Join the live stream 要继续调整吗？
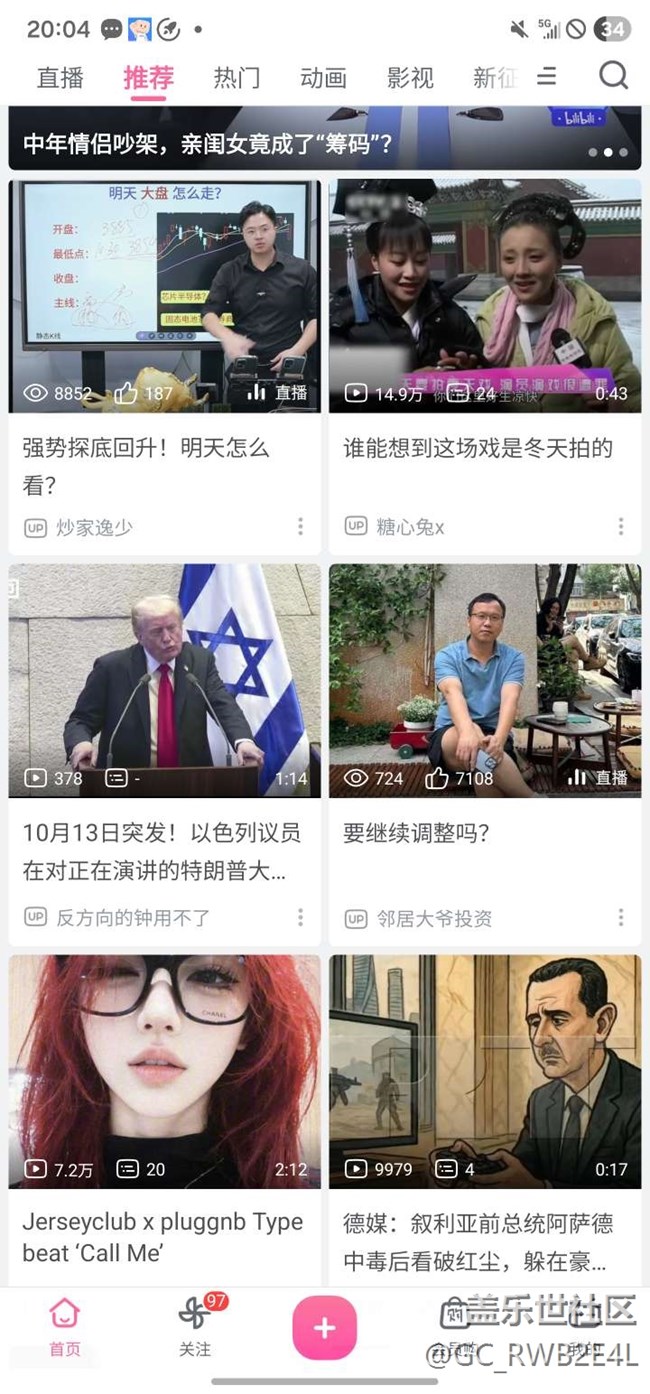This screenshot has width=650, height=1394. tap(485, 681)
